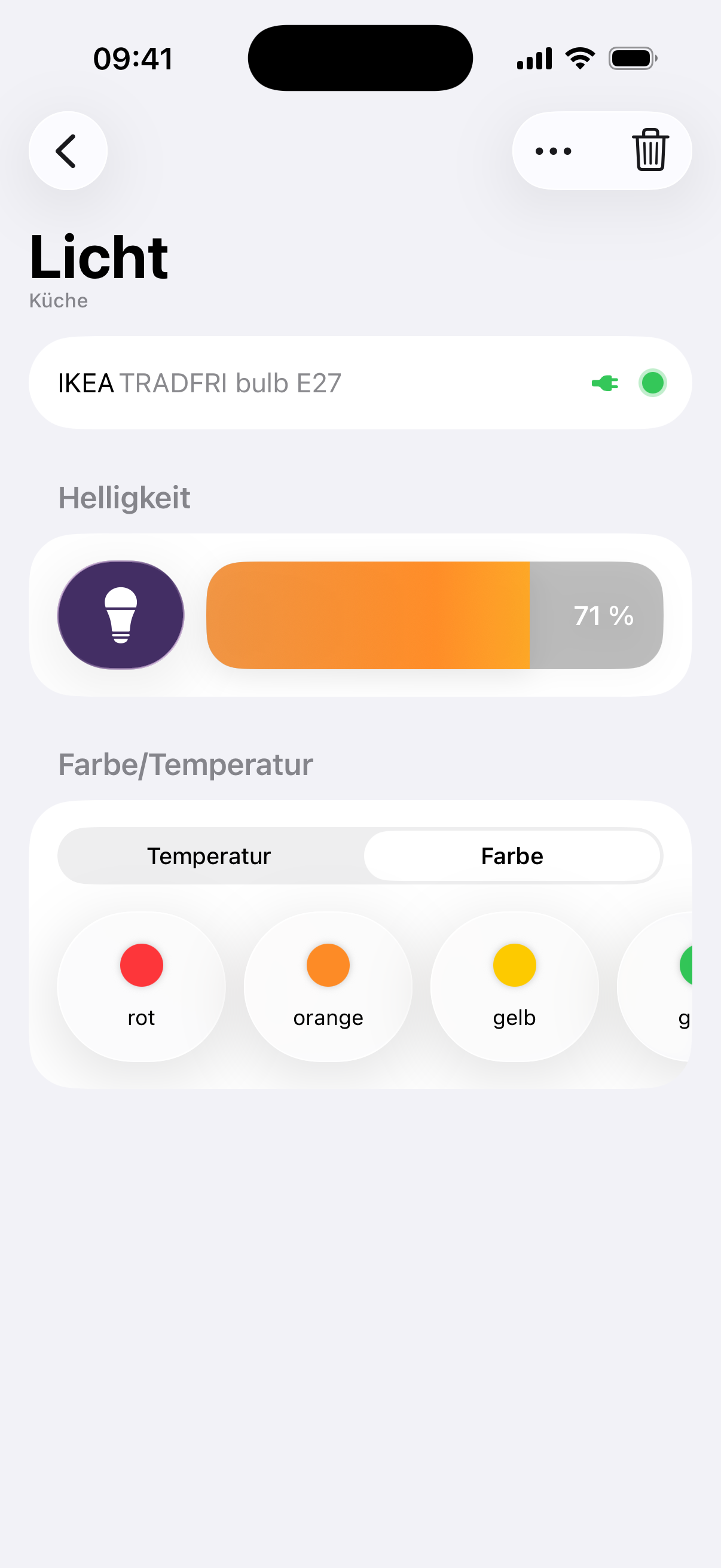The width and height of the screenshot is (721, 1568).
Task: Switch the color mode to Temperatur
Action: point(209,855)
